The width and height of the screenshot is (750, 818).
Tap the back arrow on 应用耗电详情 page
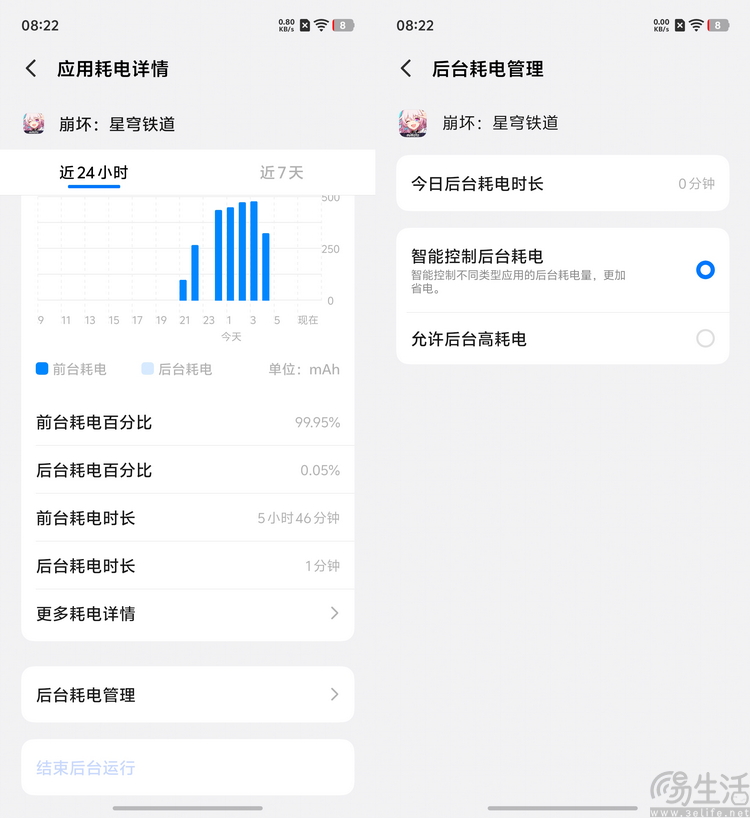[x=31, y=69]
